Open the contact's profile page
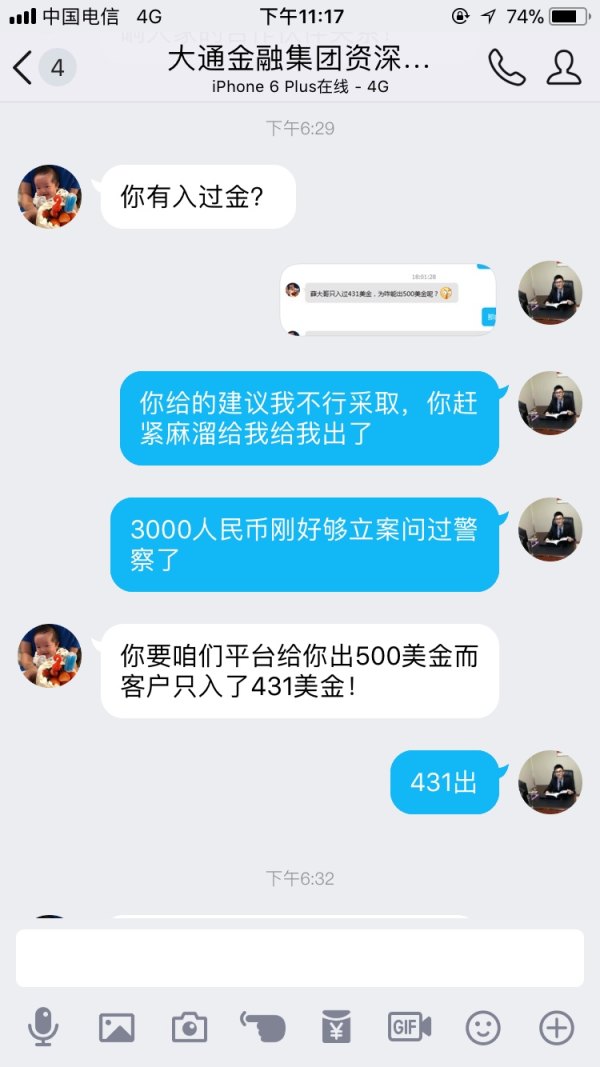The height and width of the screenshot is (1067, 600). point(564,68)
